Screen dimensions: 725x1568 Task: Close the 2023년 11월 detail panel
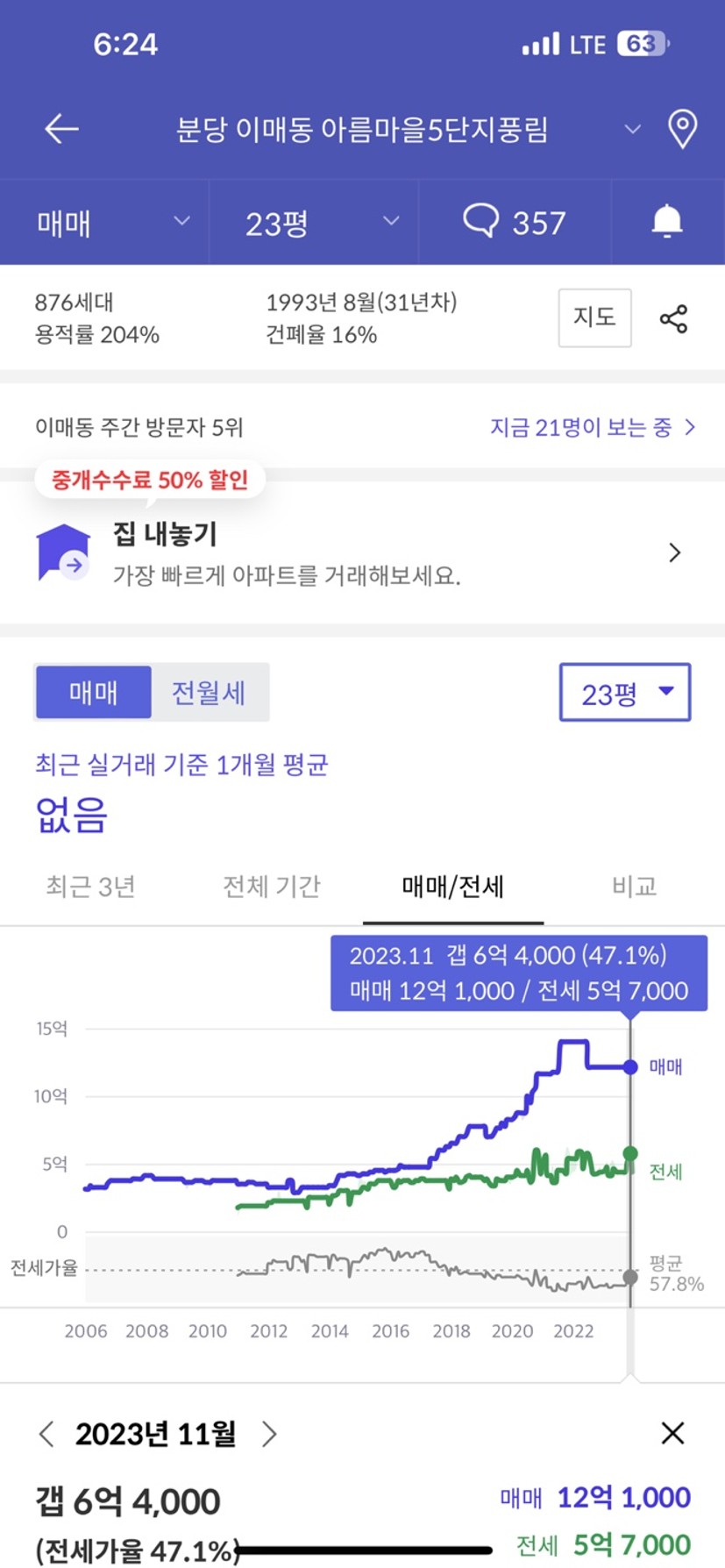point(672,1434)
